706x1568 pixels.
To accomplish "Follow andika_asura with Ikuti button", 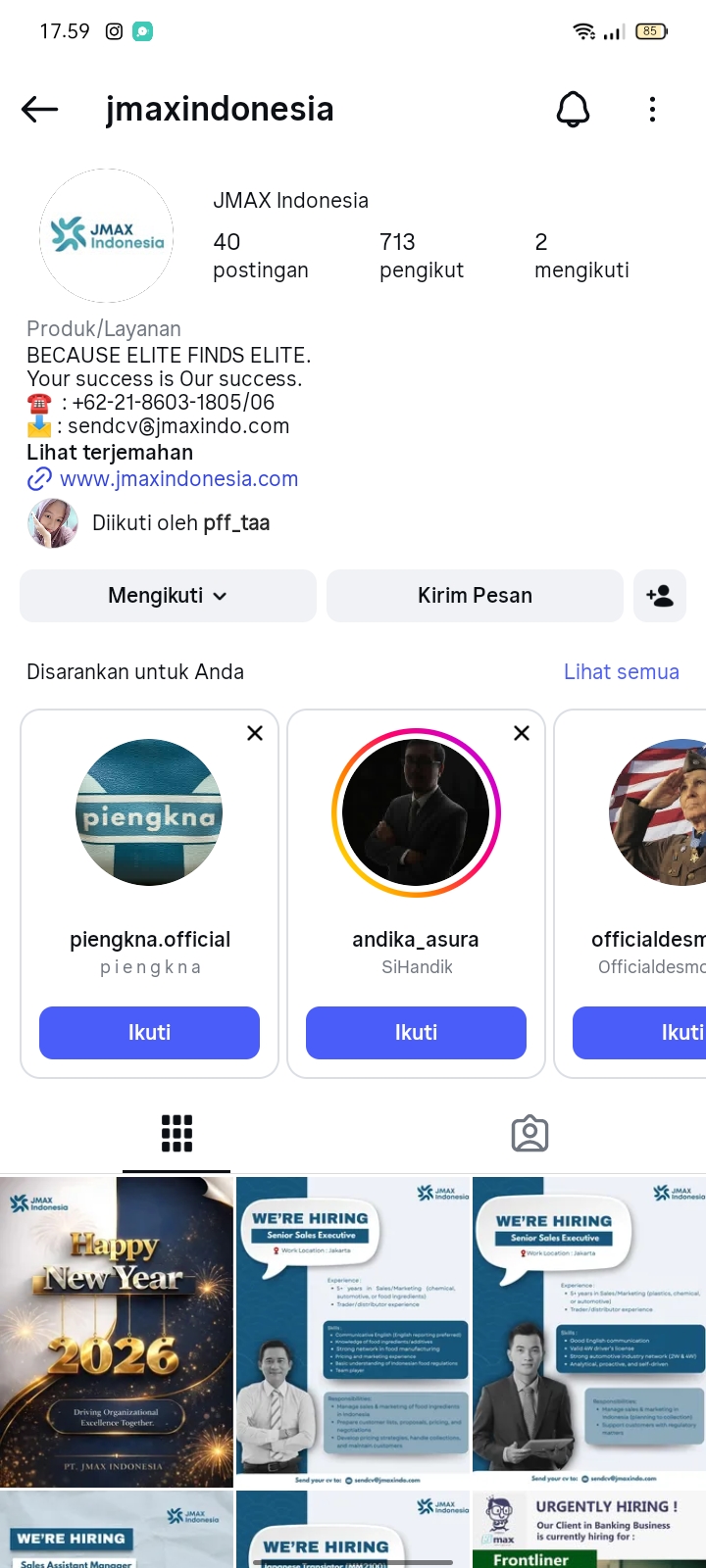I will (416, 1033).
